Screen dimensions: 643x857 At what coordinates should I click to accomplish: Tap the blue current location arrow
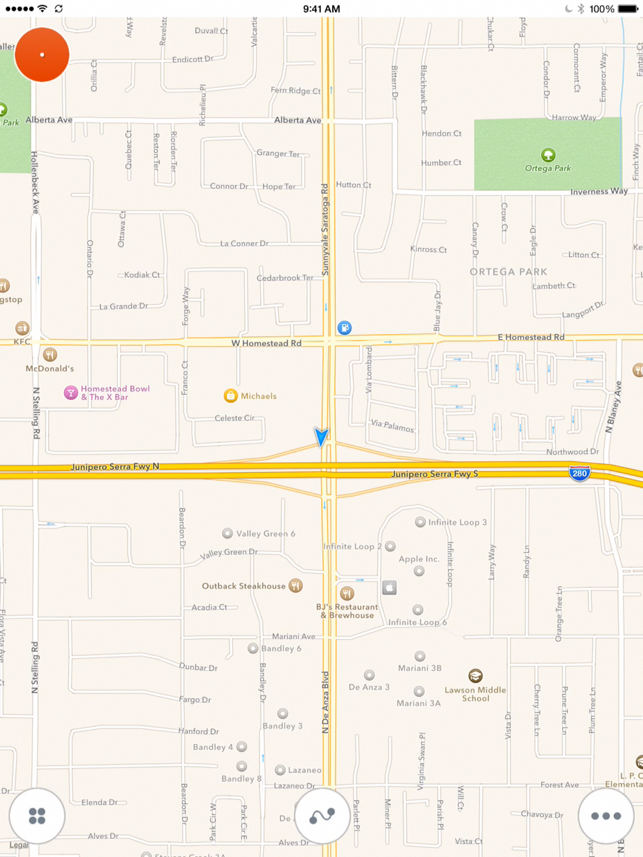tap(321, 437)
